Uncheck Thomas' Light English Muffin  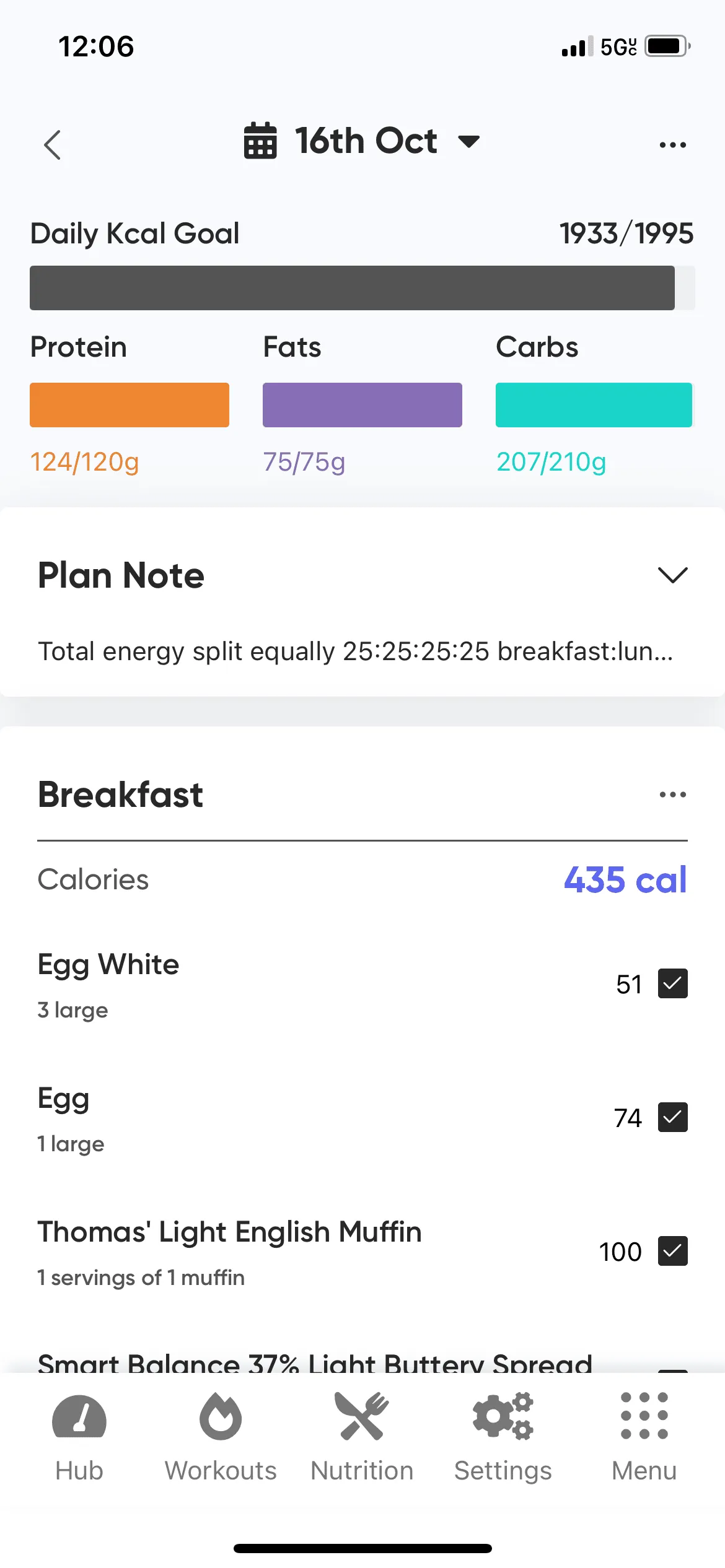[672, 1251]
